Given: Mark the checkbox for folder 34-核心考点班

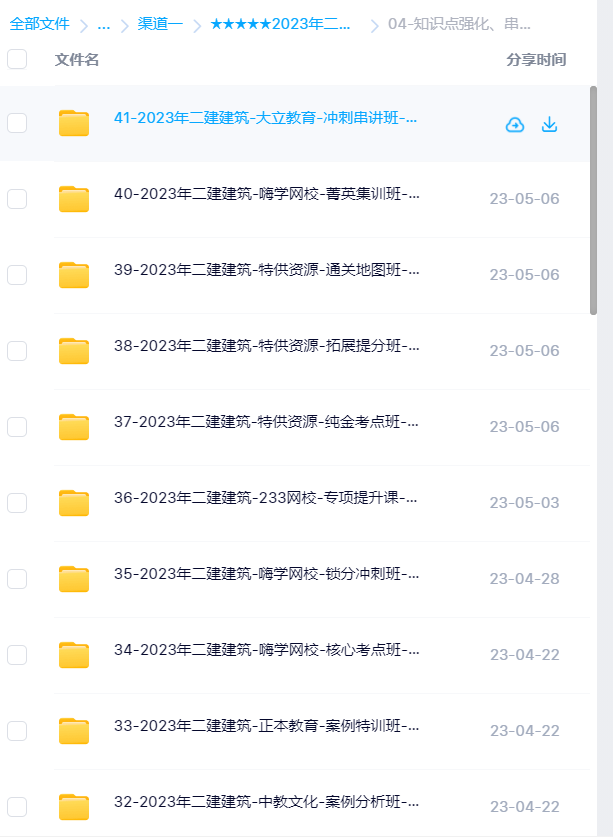Looking at the screenshot, I should [x=17, y=655].
